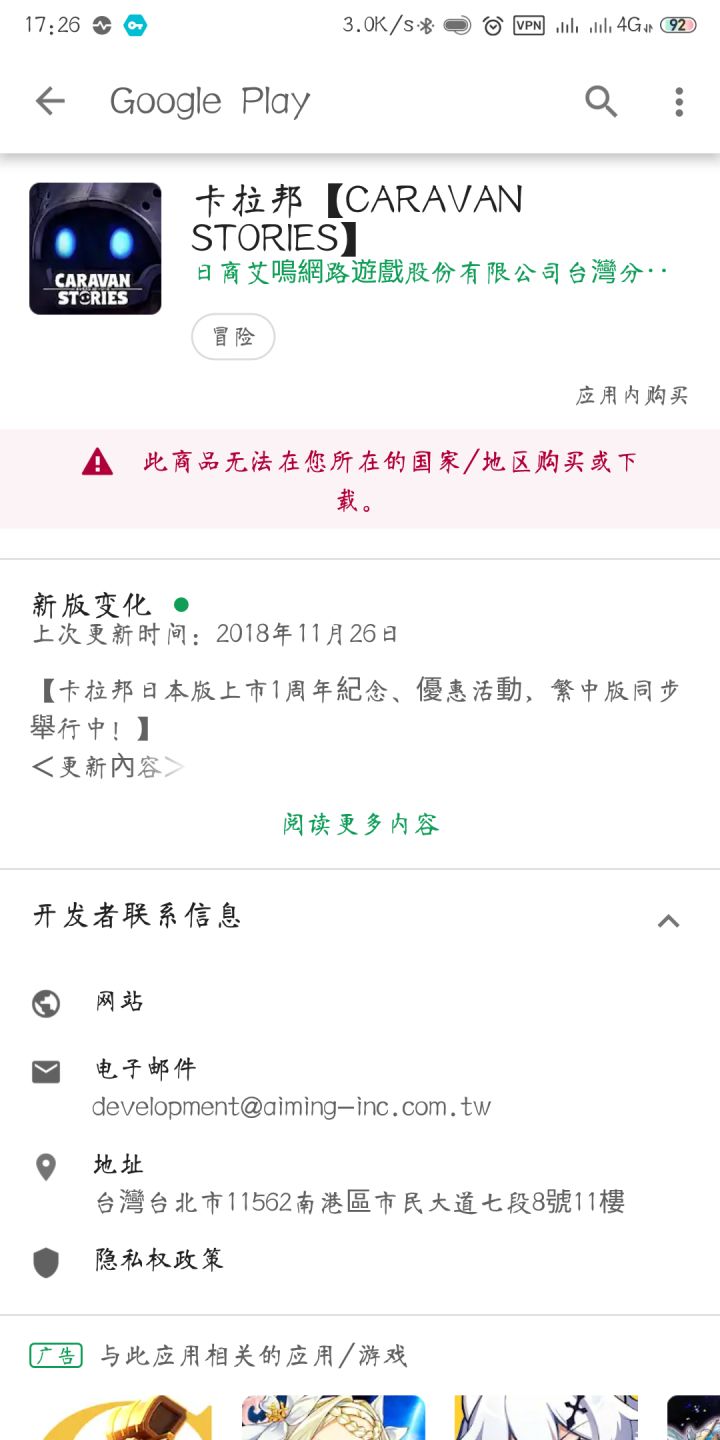Go back using the arrow

click(50, 101)
